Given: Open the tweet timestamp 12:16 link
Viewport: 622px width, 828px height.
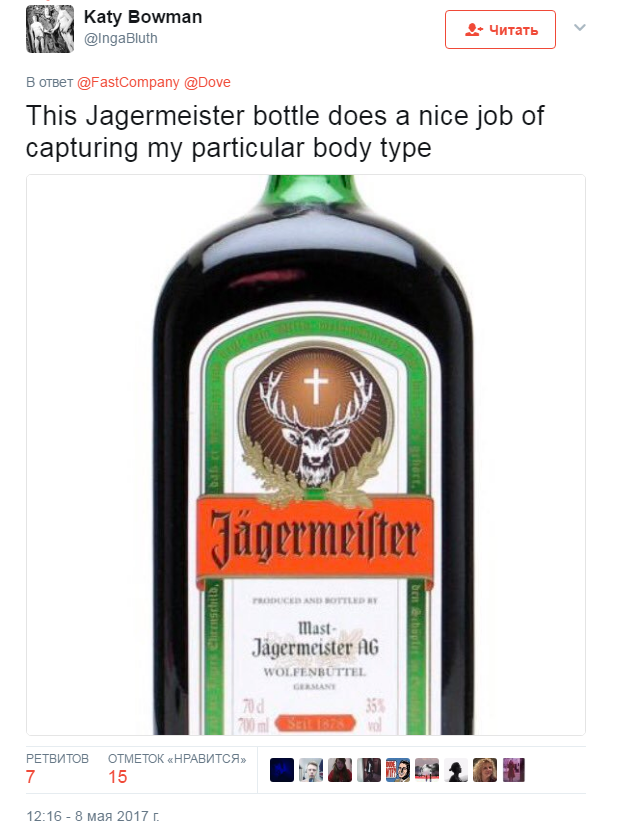Looking at the screenshot, I should 92,816.
